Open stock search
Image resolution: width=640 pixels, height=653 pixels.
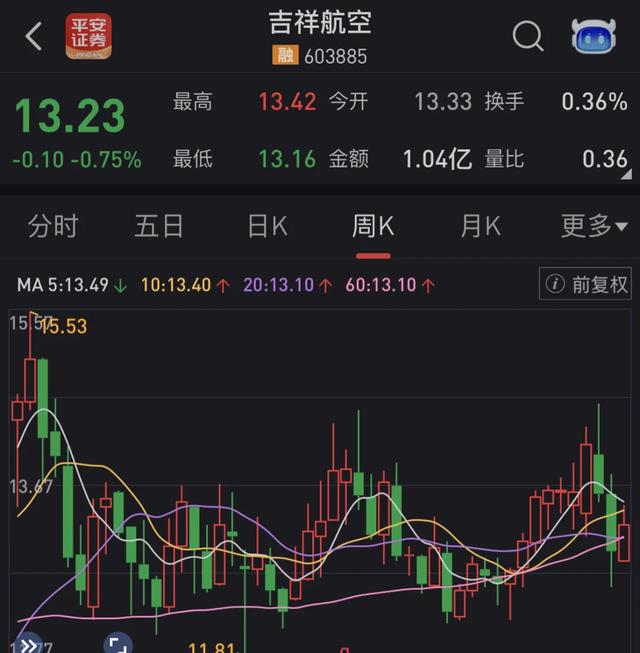pyautogui.click(x=527, y=37)
